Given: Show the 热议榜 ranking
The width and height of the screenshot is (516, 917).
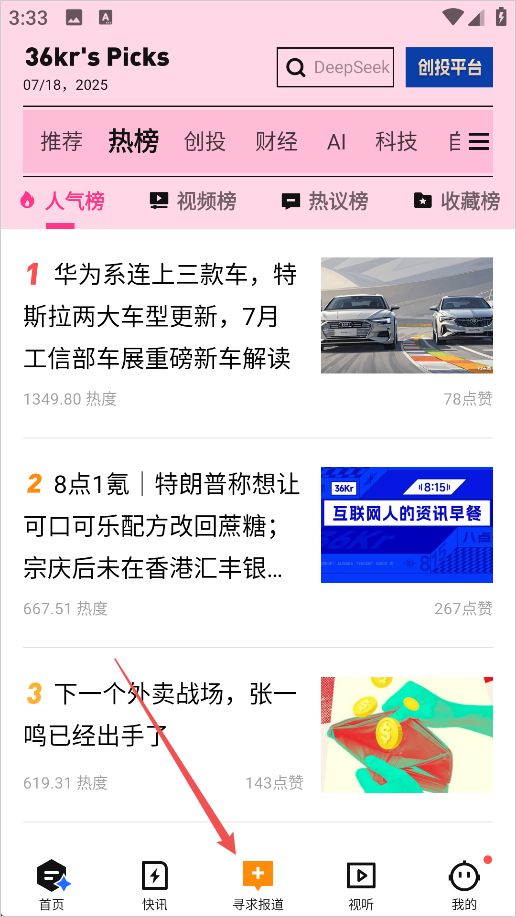Looking at the screenshot, I should [x=325, y=201].
